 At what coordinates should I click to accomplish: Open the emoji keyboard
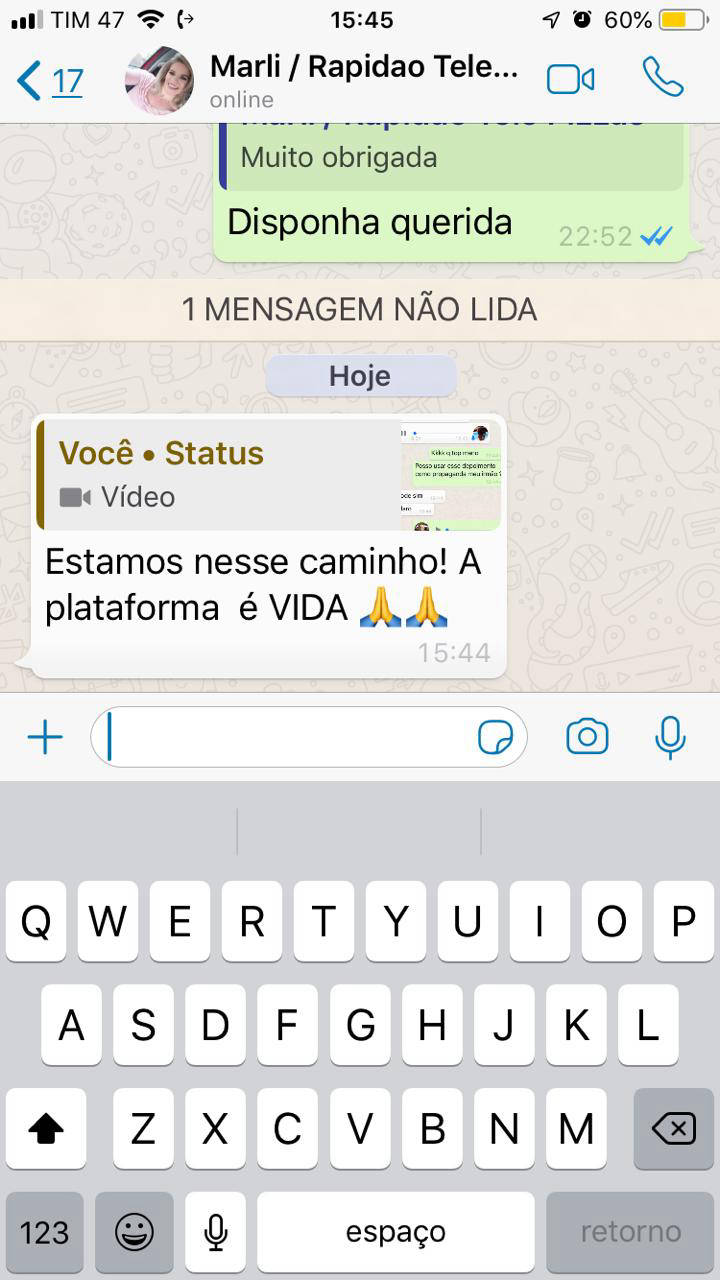pyautogui.click(x=134, y=1232)
